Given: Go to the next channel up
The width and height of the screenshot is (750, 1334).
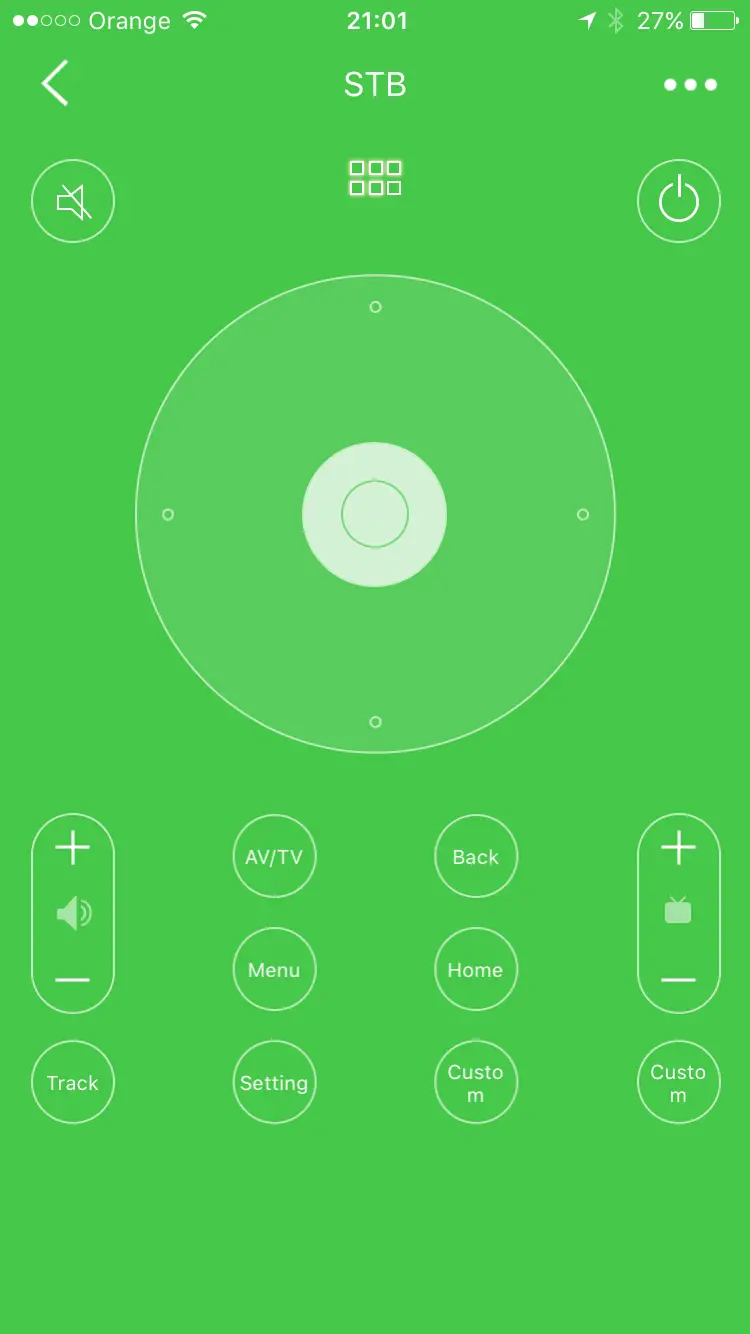Looking at the screenshot, I should pos(679,849).
